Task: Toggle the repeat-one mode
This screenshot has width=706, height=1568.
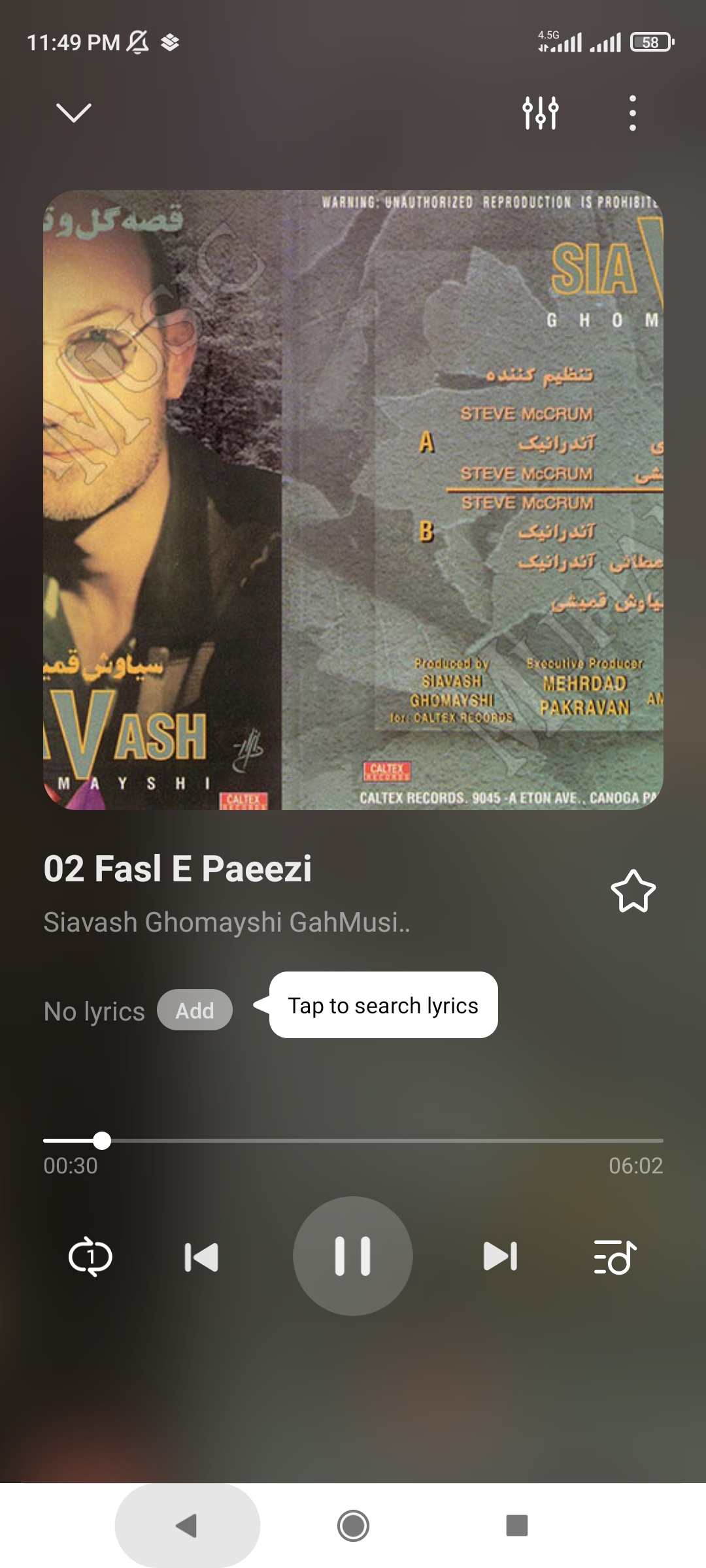Action: pyautogui.click(x=90, y=1256)
